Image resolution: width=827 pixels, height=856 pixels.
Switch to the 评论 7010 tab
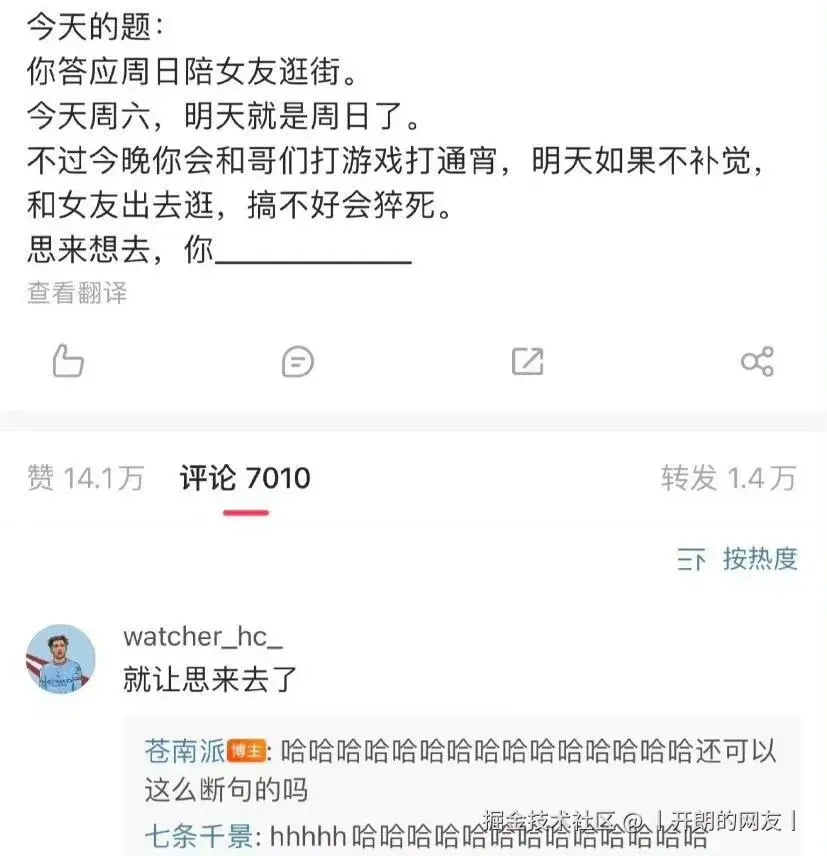244,478
